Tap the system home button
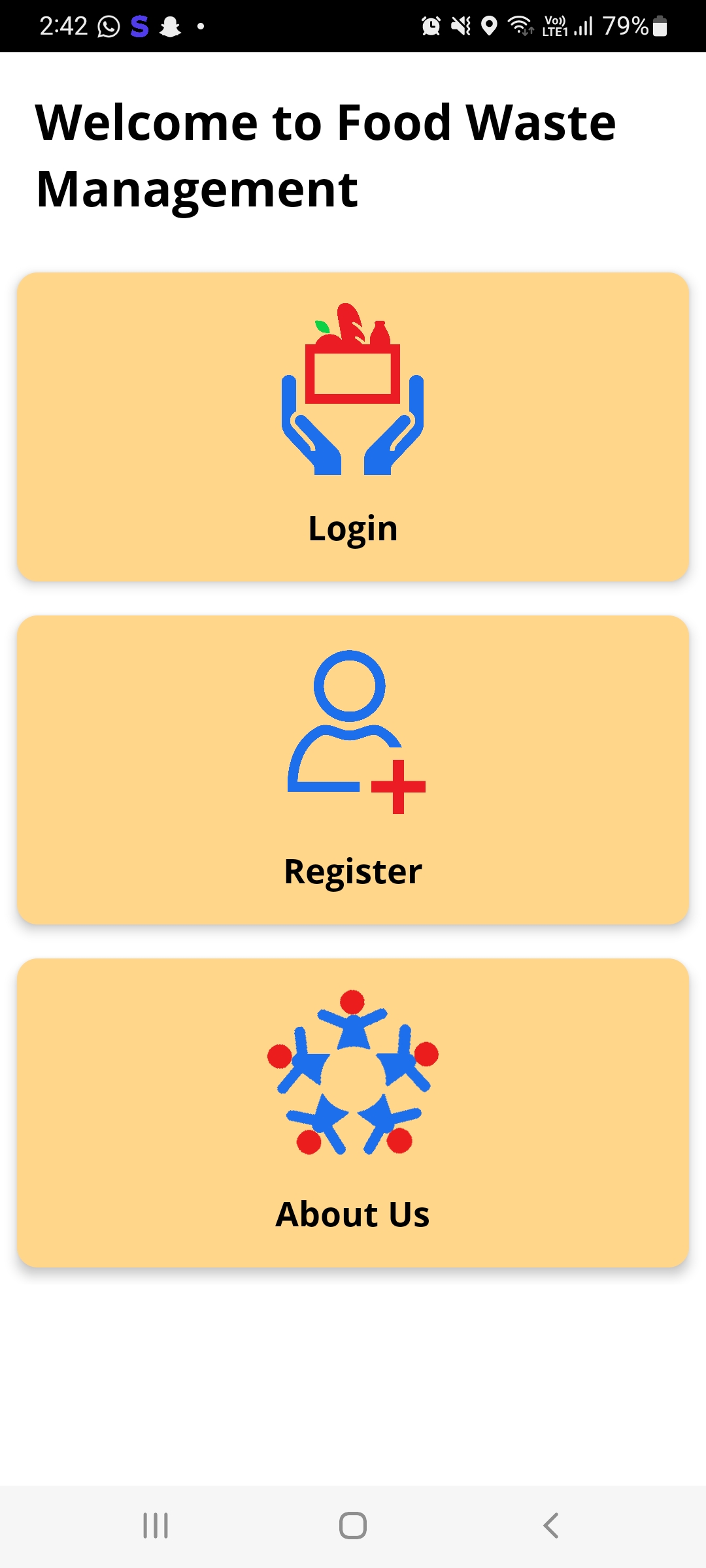The image size is (706, 1568). 353,1526
